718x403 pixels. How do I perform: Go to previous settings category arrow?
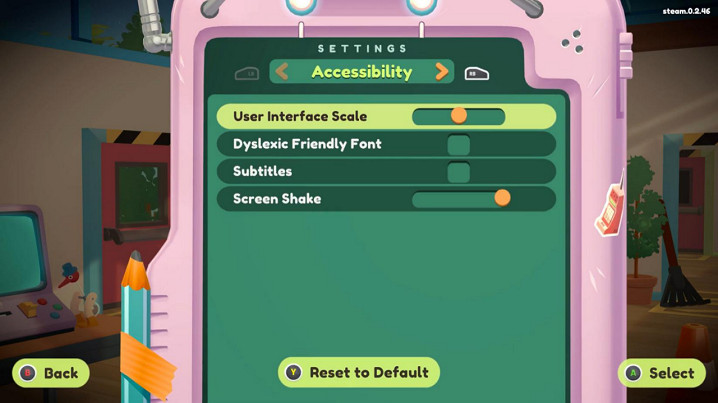[282, 72]
